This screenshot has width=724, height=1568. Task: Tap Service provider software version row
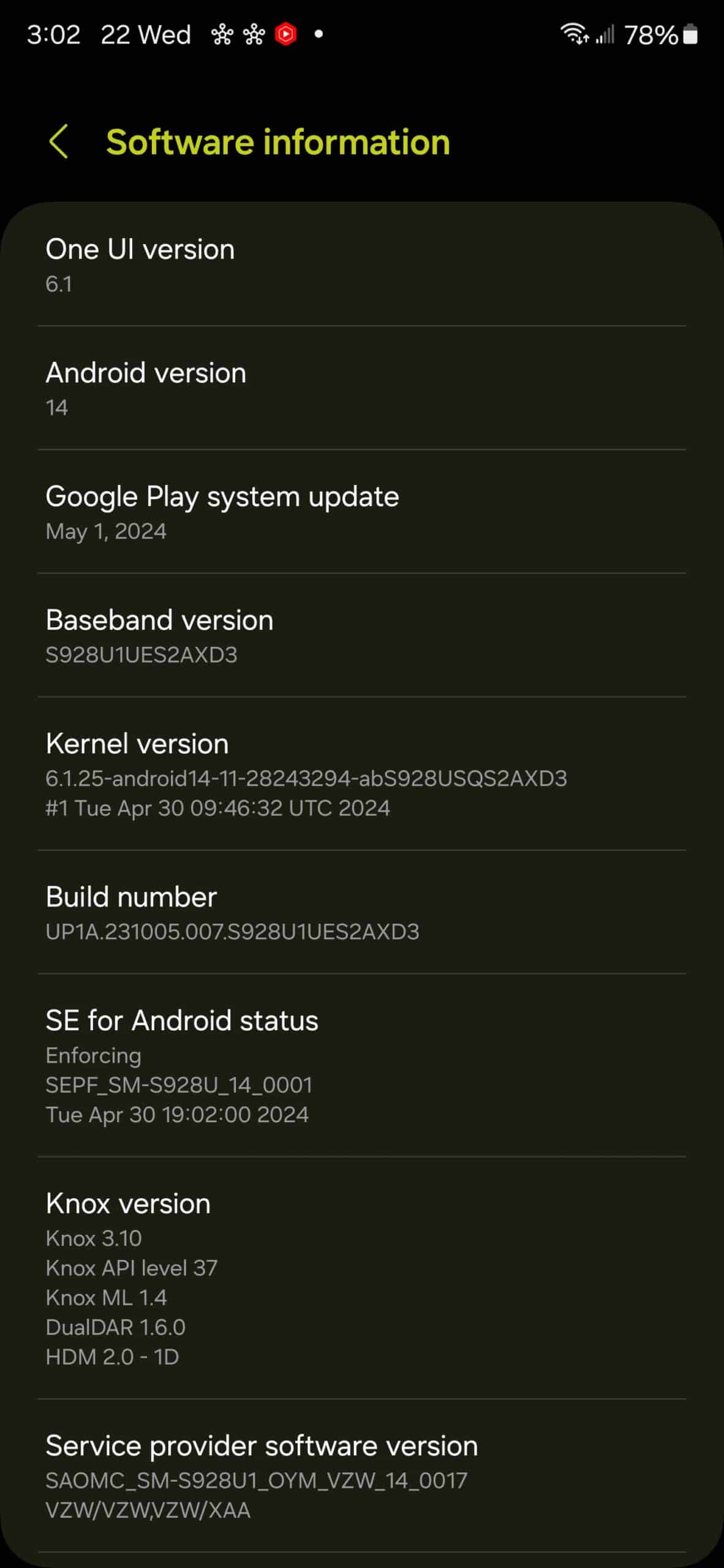(x=362, y=1476)
